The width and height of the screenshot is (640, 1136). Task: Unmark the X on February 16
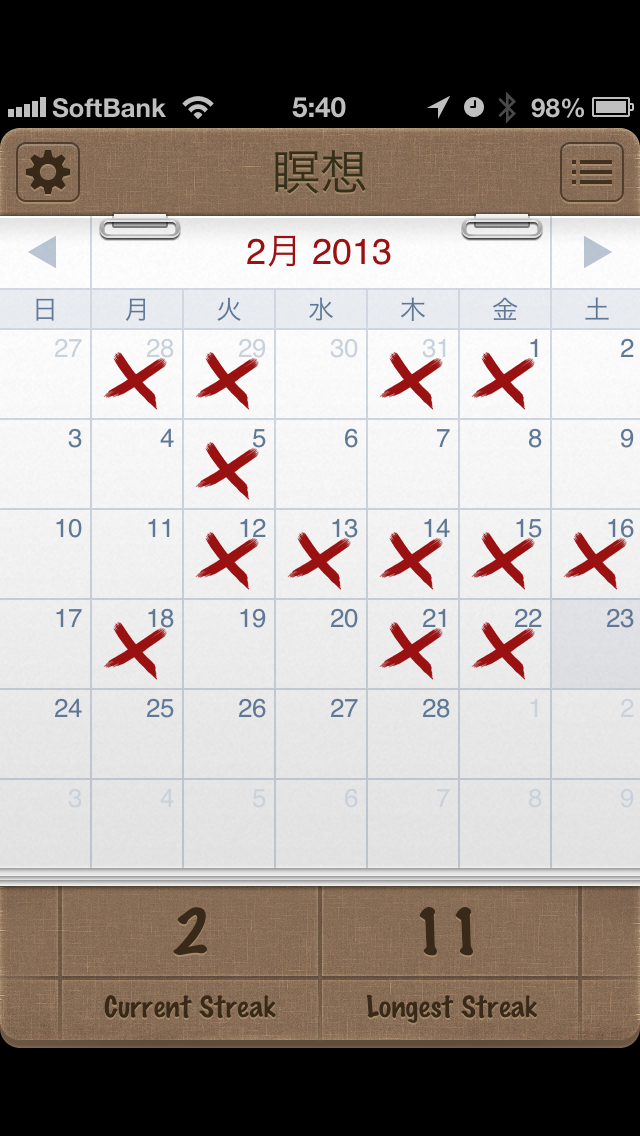pos(596,554)
